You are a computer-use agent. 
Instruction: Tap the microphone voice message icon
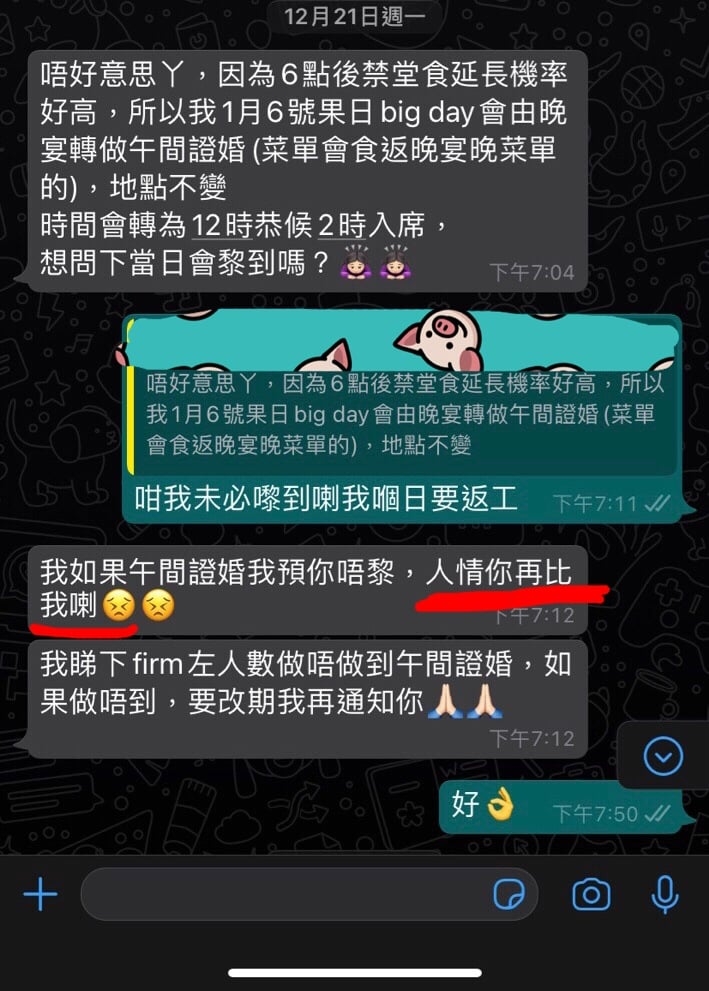pos(665,894)
